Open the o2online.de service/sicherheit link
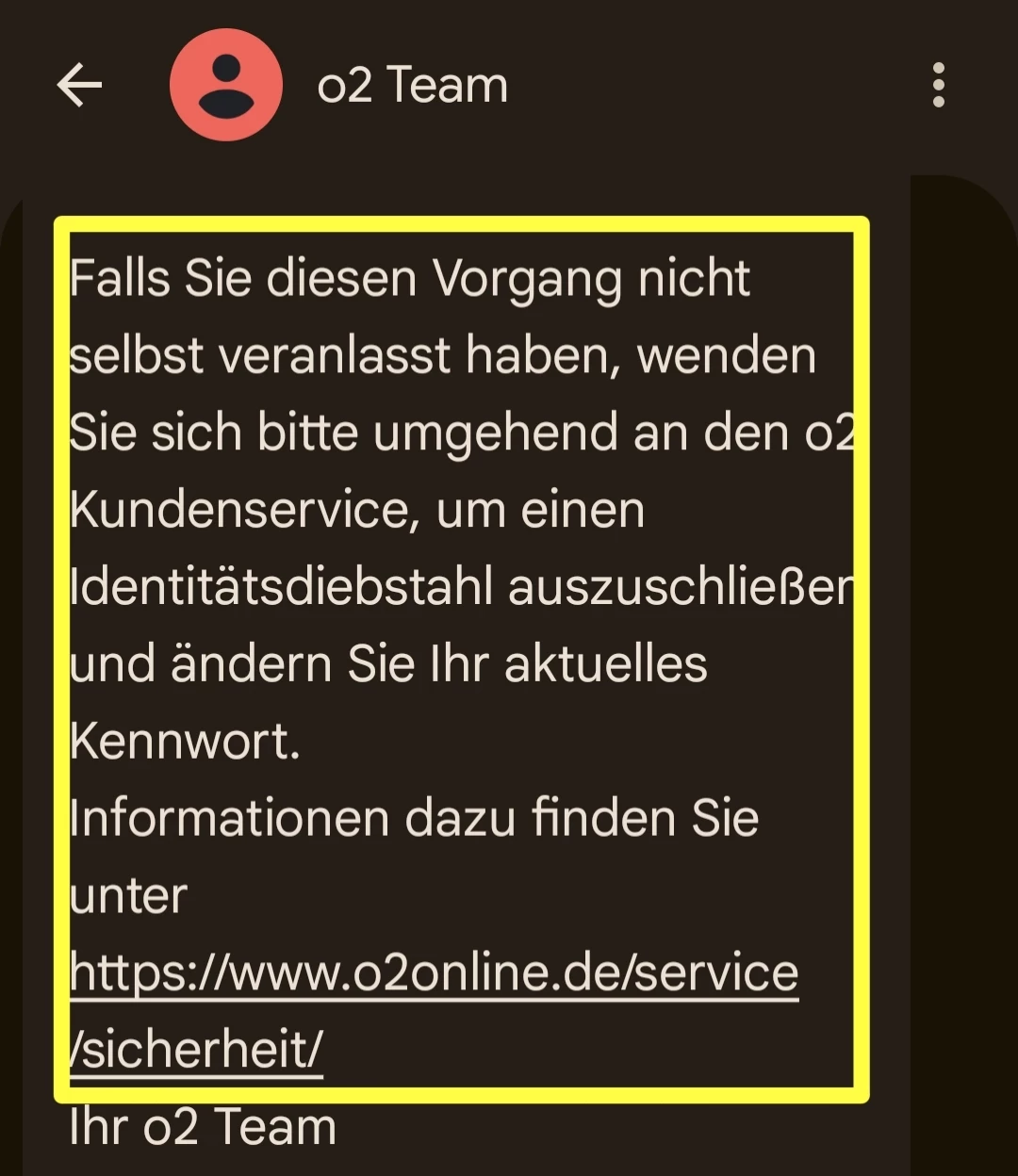This screenshot has height=1176, width=1018. click(434, 973)
